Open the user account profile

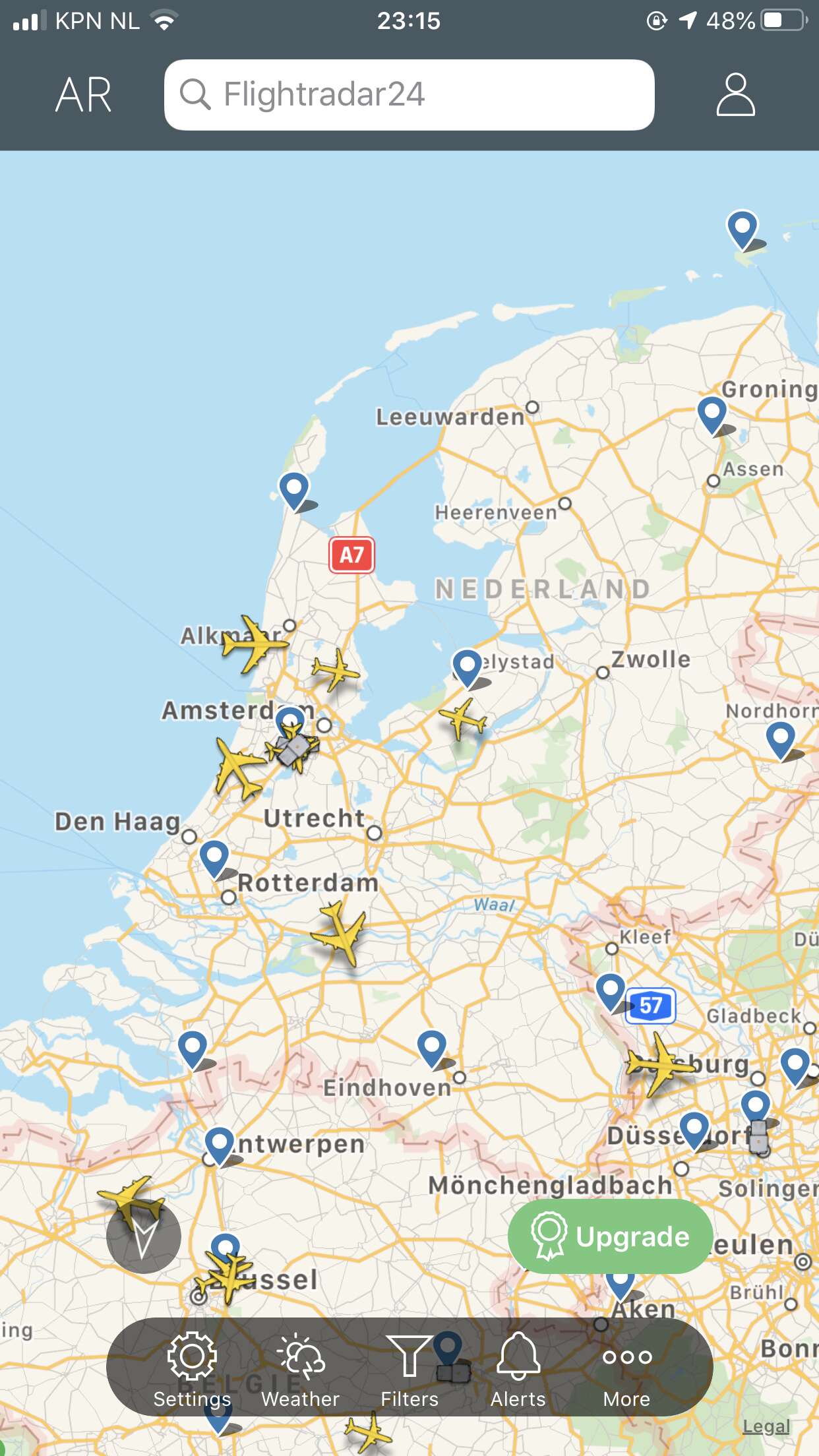735,95
